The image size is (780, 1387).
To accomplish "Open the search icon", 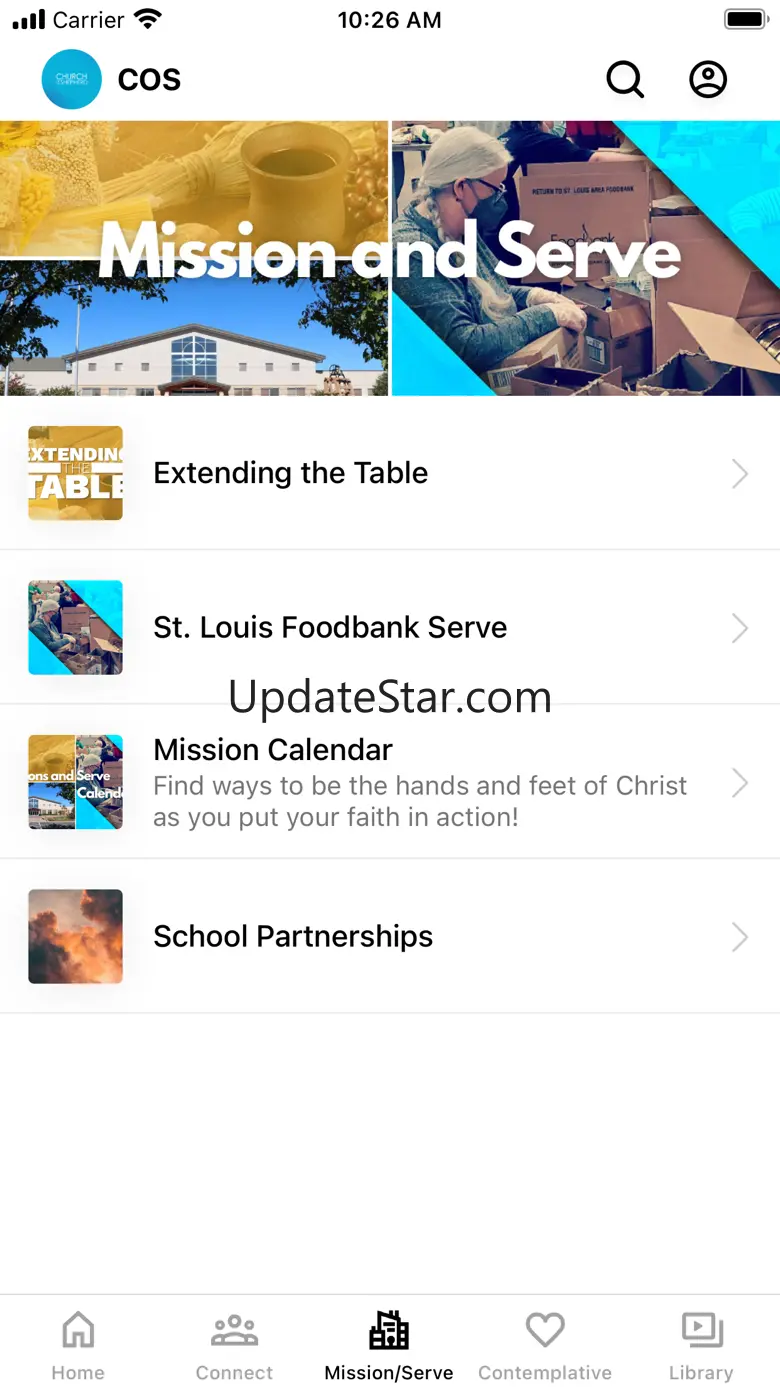I will (625, 79).
